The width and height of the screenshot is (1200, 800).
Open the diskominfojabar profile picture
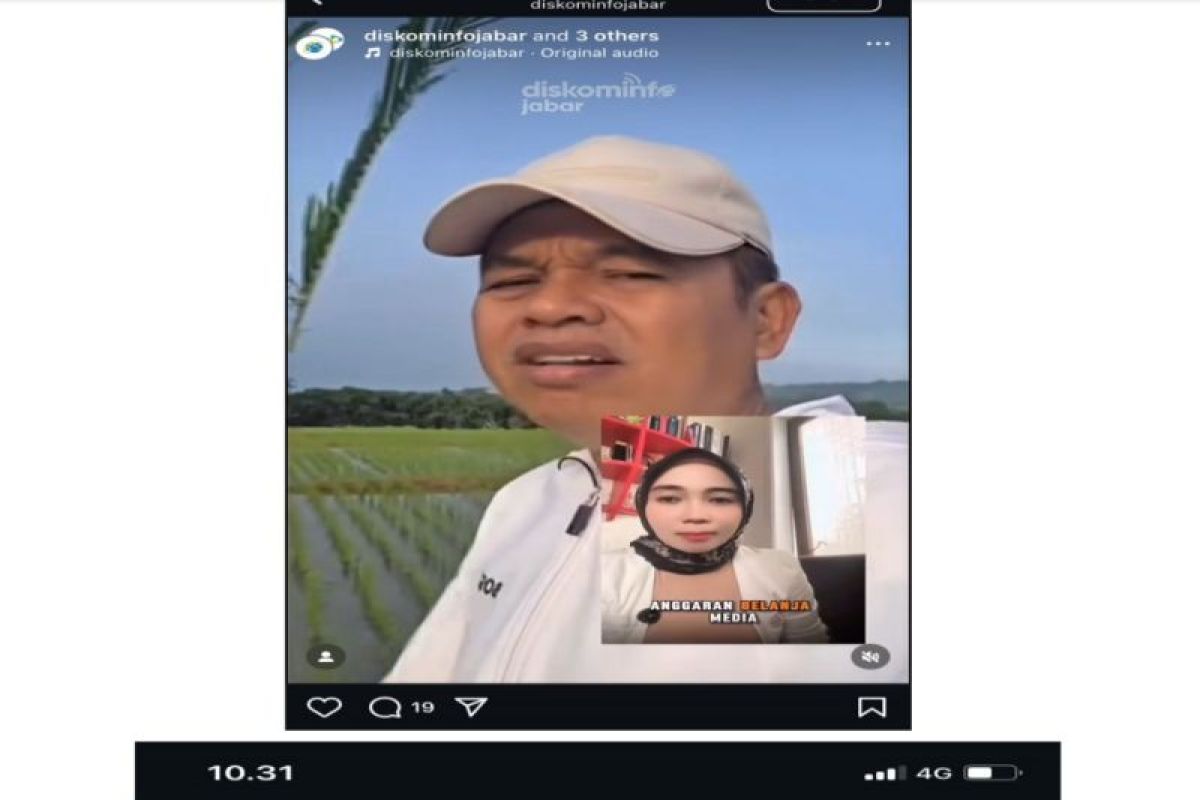coord(319,44)
